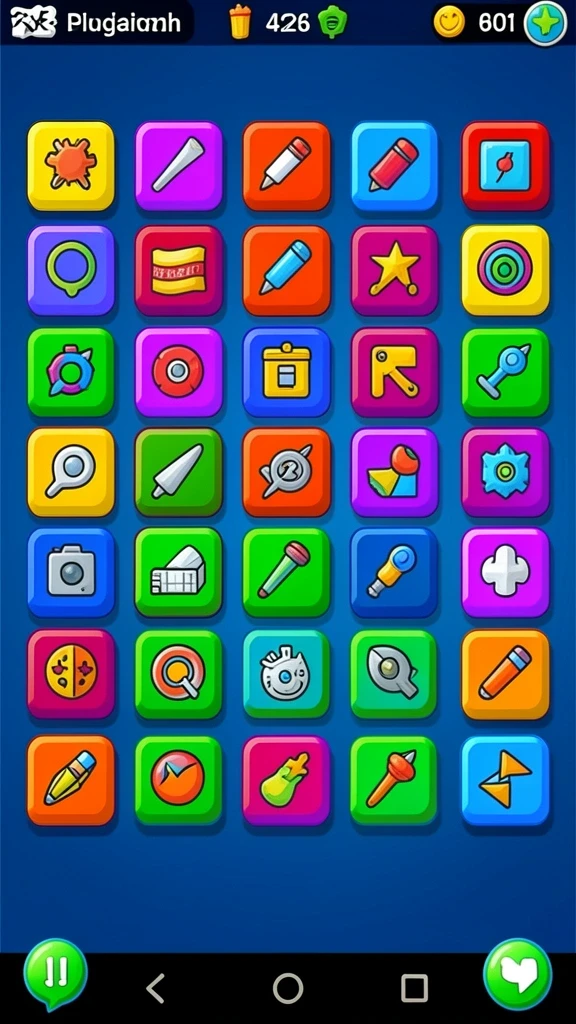
Task: Pick the magenta tile with yellow arrow
Action: point(394,372)
